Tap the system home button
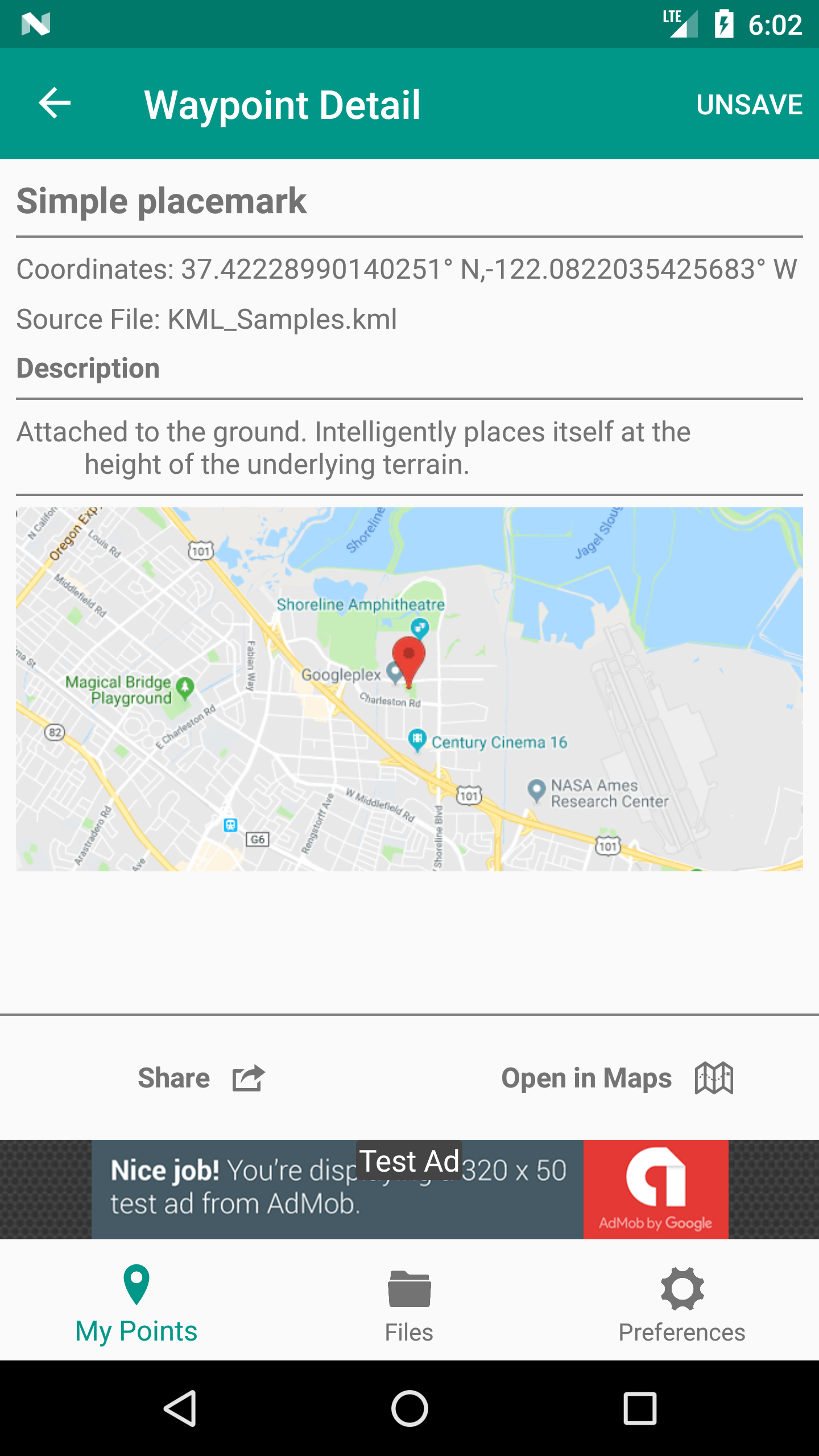 coord(409,1408)
